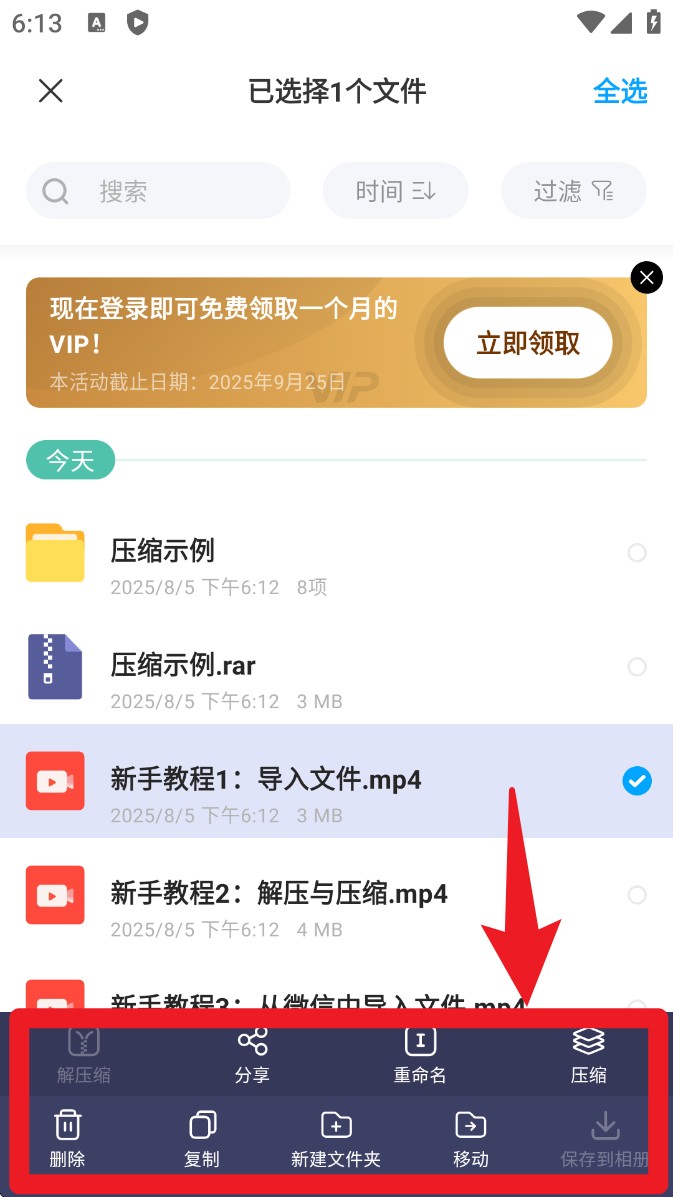Rename the selected file with 重命名
Screen dimensions: 673x1197
click(x=420, y=1055)
